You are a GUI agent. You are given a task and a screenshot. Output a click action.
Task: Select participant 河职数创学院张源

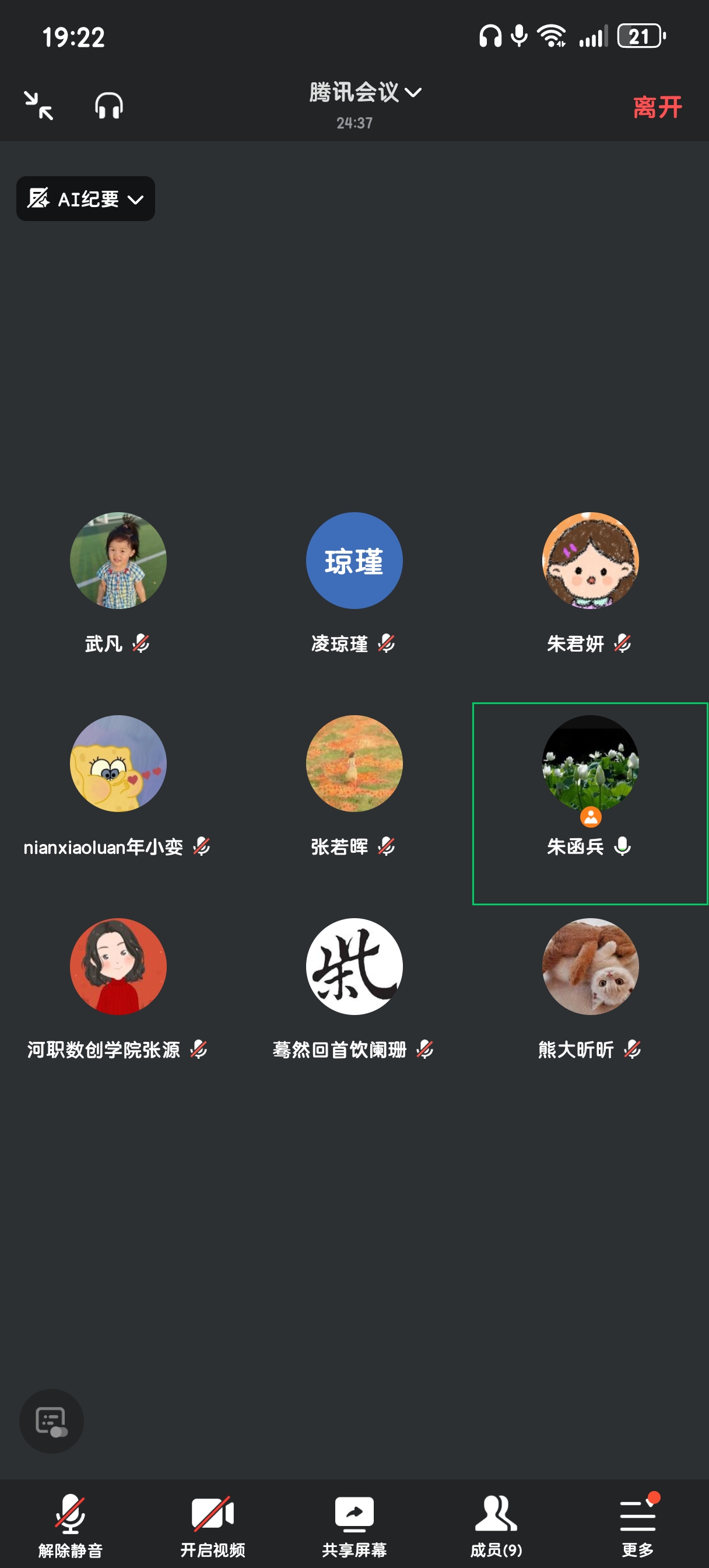[118, 966]
